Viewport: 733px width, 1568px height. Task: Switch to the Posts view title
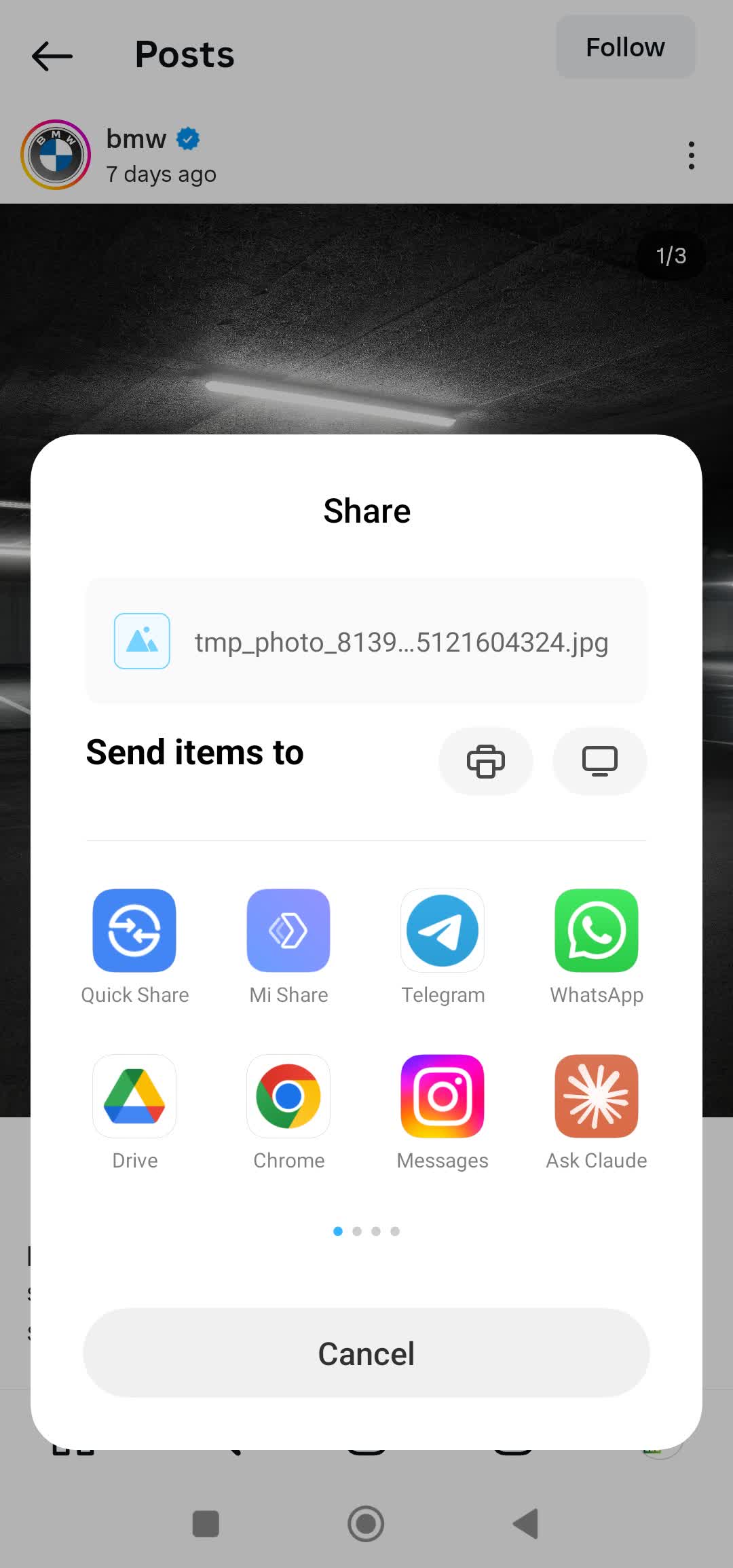(x=185, y=54)
